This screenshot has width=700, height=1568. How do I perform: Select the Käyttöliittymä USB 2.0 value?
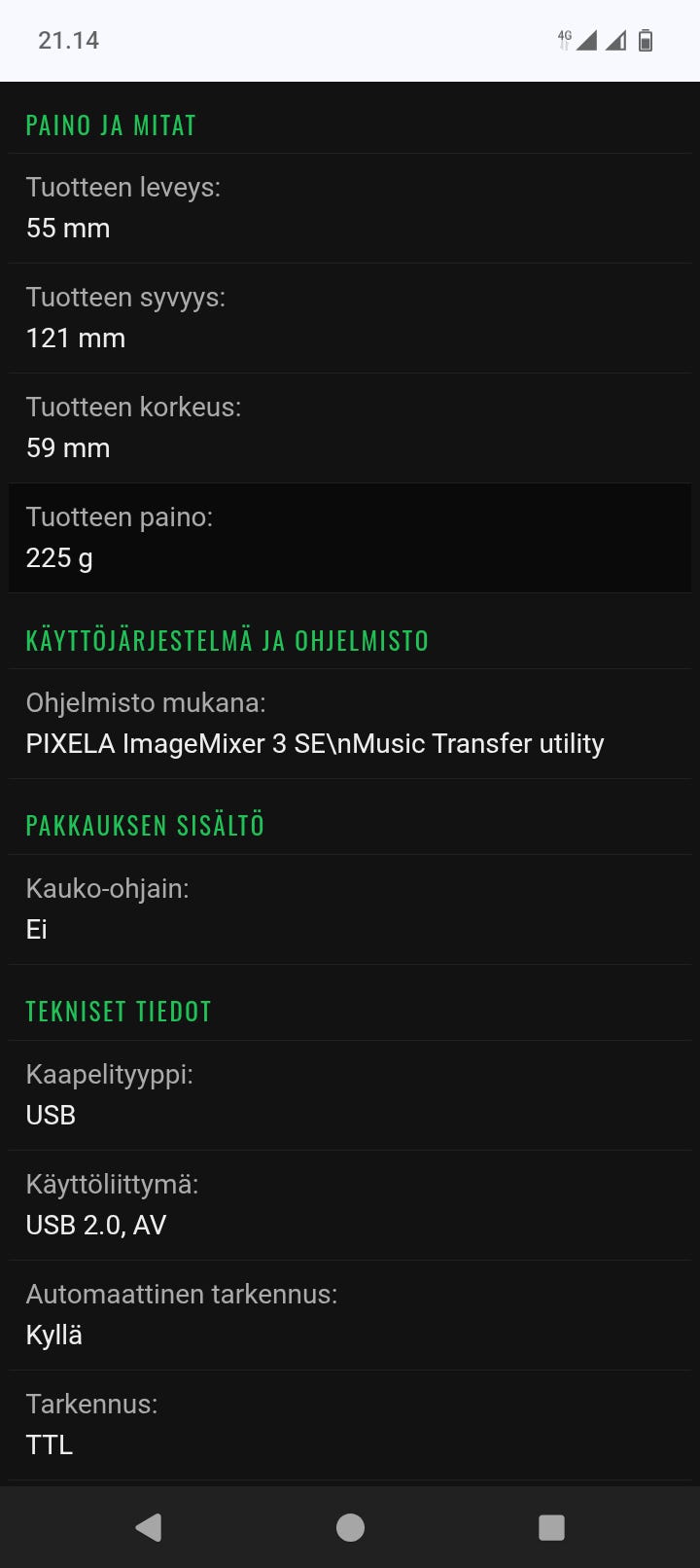coord(350,1205)
